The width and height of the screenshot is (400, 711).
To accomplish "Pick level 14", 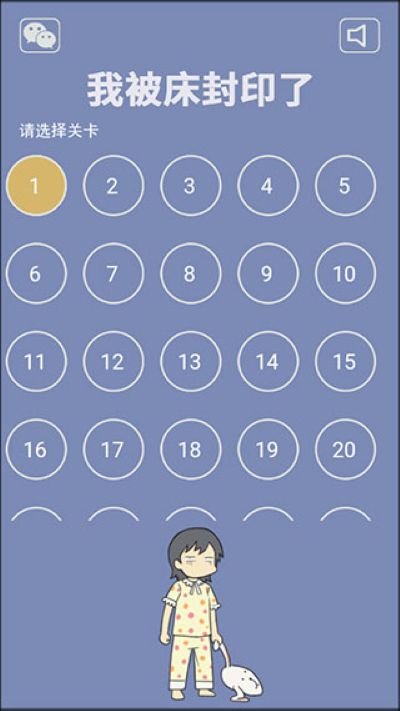I will pyautogui.click(x=268, y=361).
